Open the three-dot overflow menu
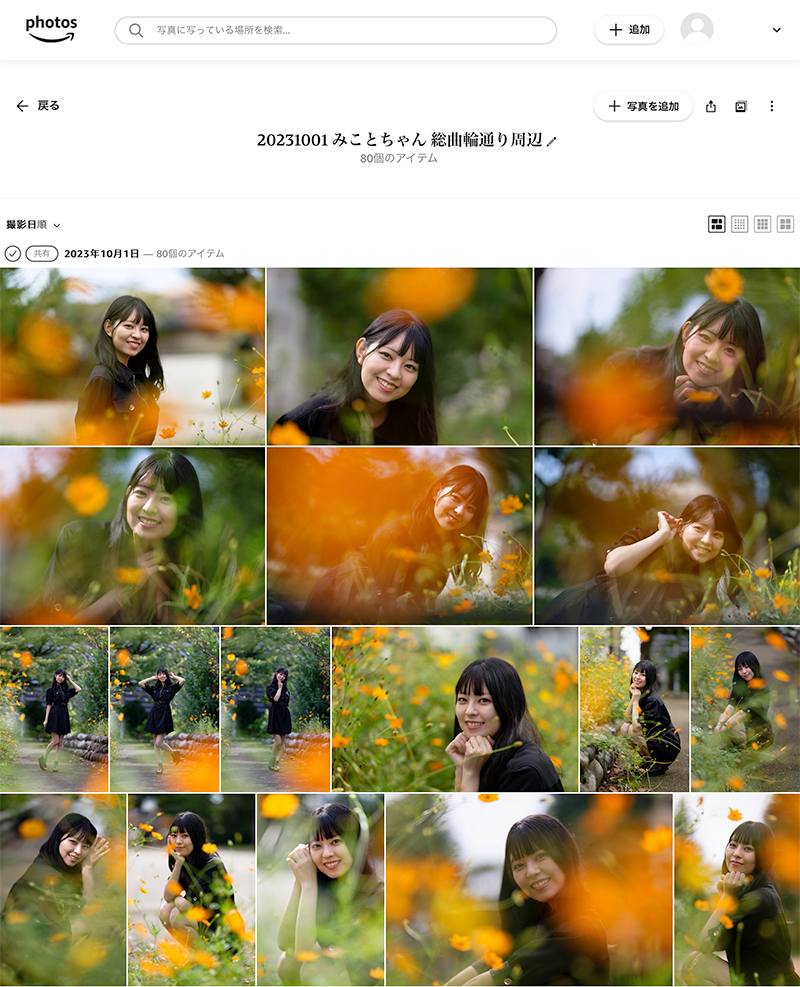800x987 pixels. tap(772, 106)
